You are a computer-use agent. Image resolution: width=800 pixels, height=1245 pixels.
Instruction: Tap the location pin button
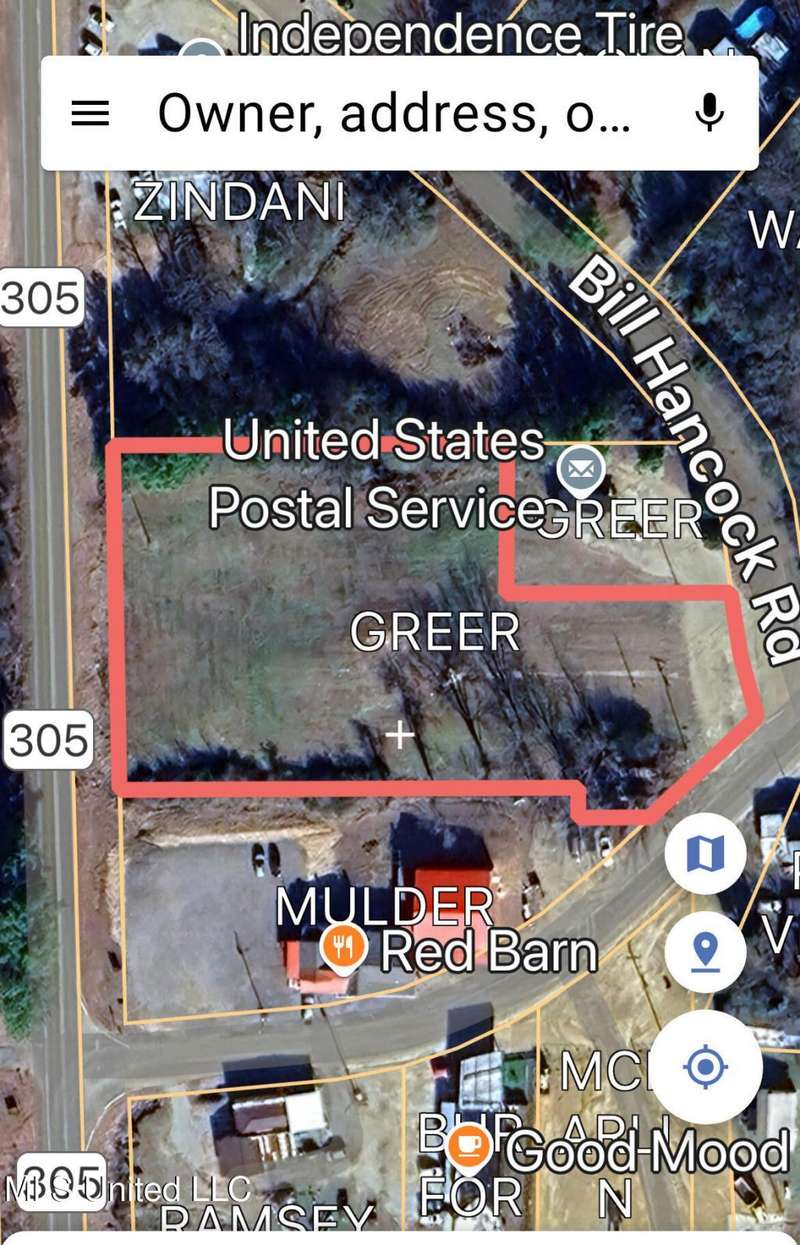click(706, 950)
